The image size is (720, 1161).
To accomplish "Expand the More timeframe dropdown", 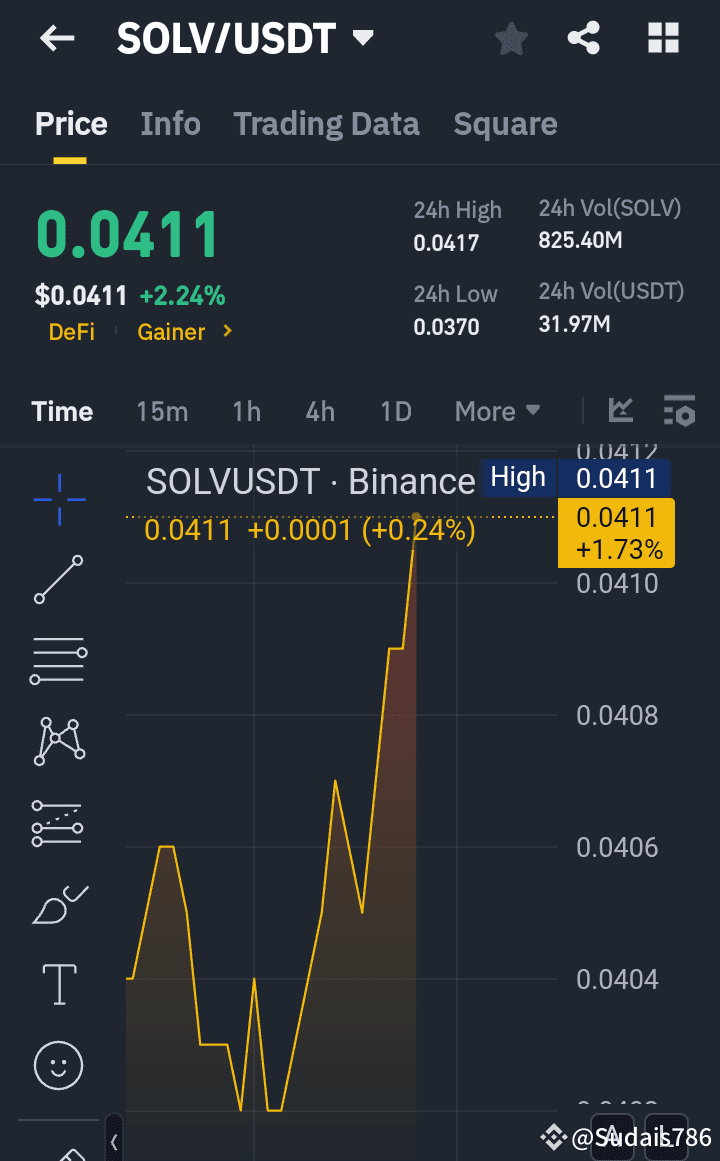I will coord(497,411).
